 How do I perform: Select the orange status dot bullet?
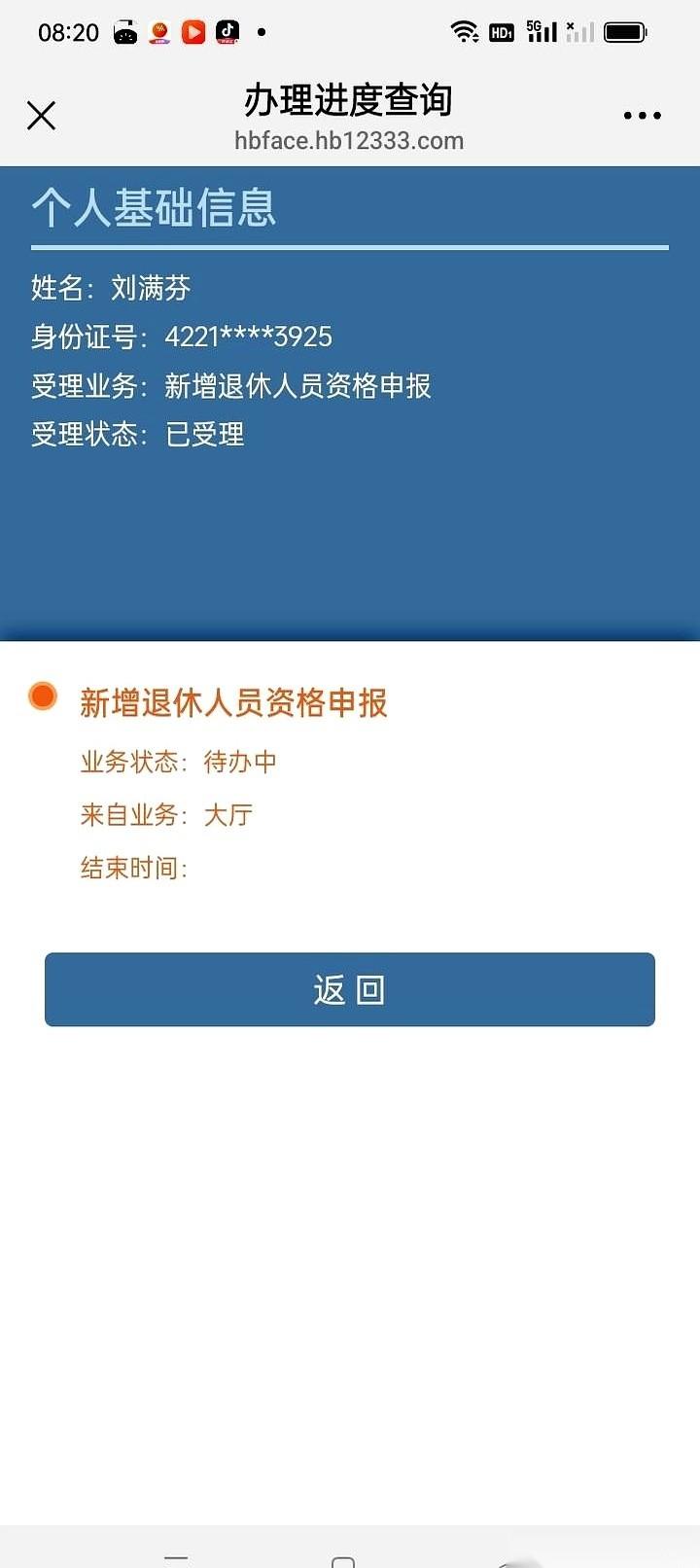coord(43,694)
